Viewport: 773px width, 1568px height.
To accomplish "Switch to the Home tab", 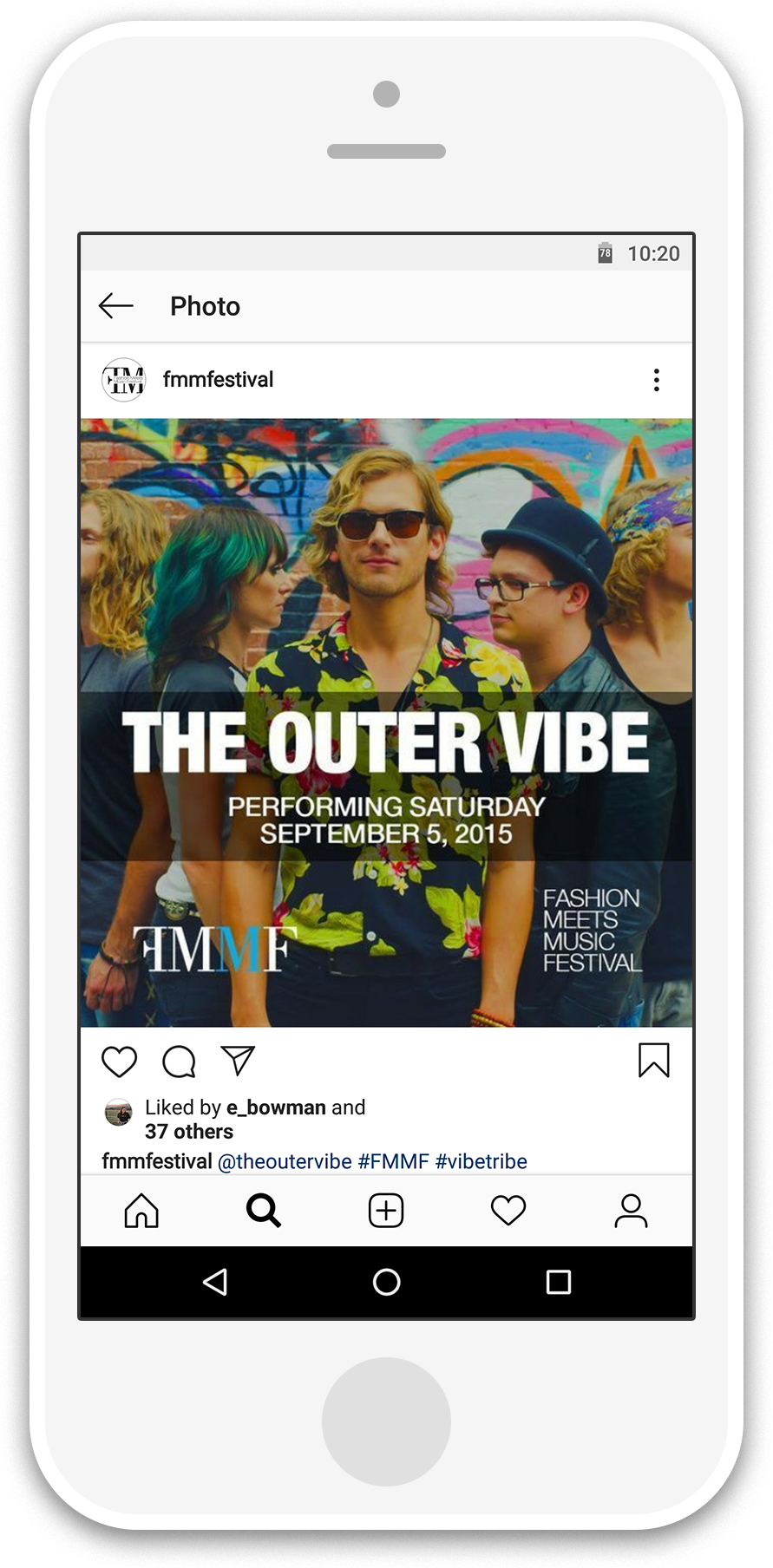I will pyautogui.click(x=141, y=1211).
